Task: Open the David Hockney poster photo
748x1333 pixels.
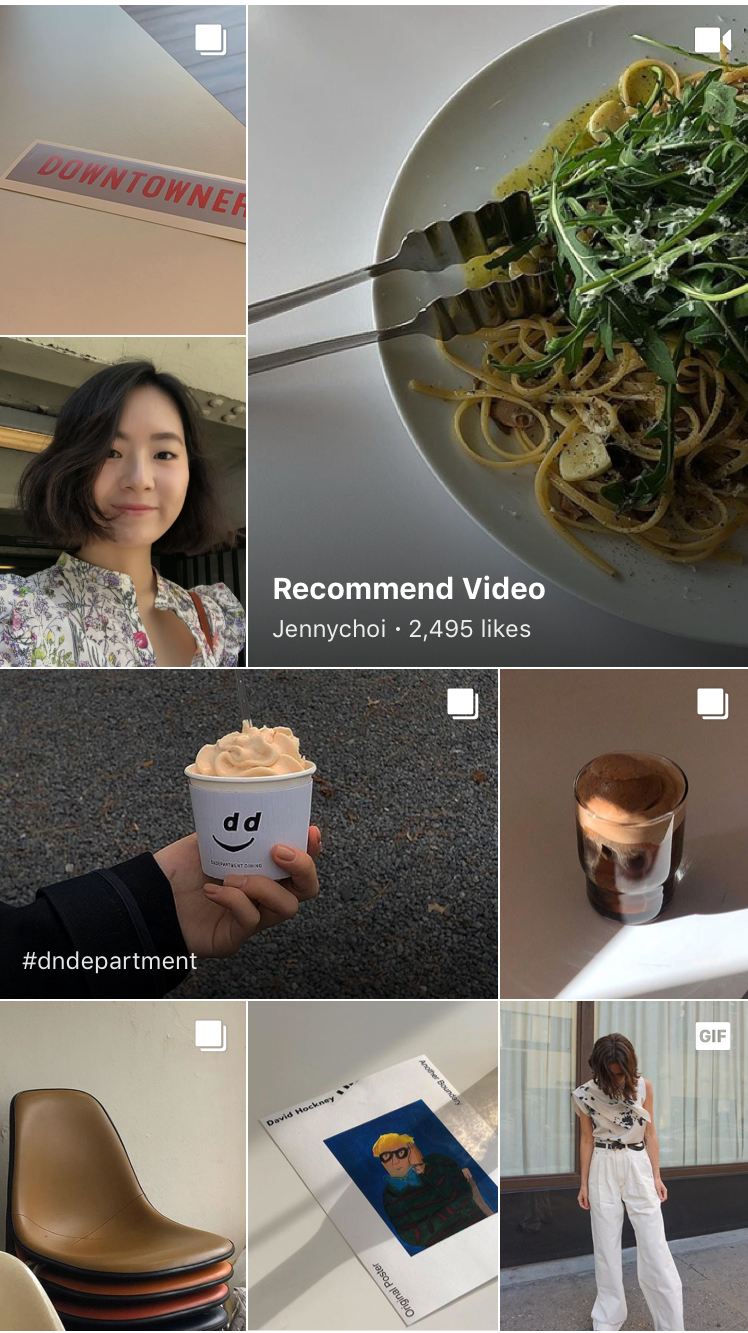Action: tap(373, 1167)
